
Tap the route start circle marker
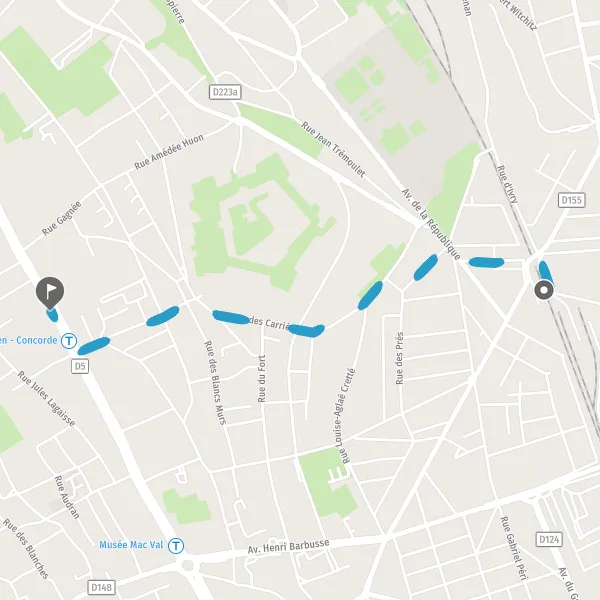pyautogui.click(x=544, y=290)
